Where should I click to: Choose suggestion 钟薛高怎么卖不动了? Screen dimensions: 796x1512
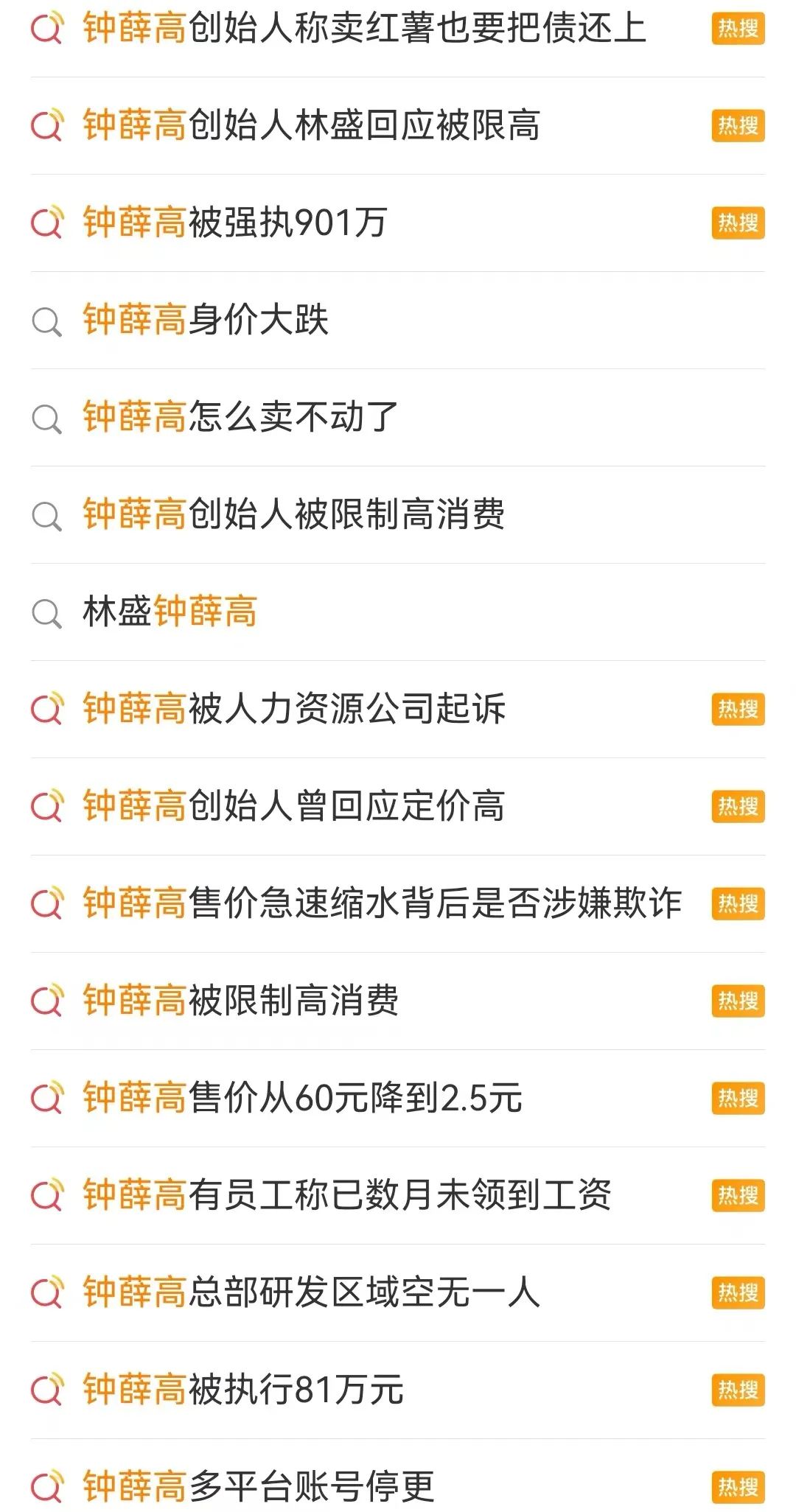[x=240, y=417]
